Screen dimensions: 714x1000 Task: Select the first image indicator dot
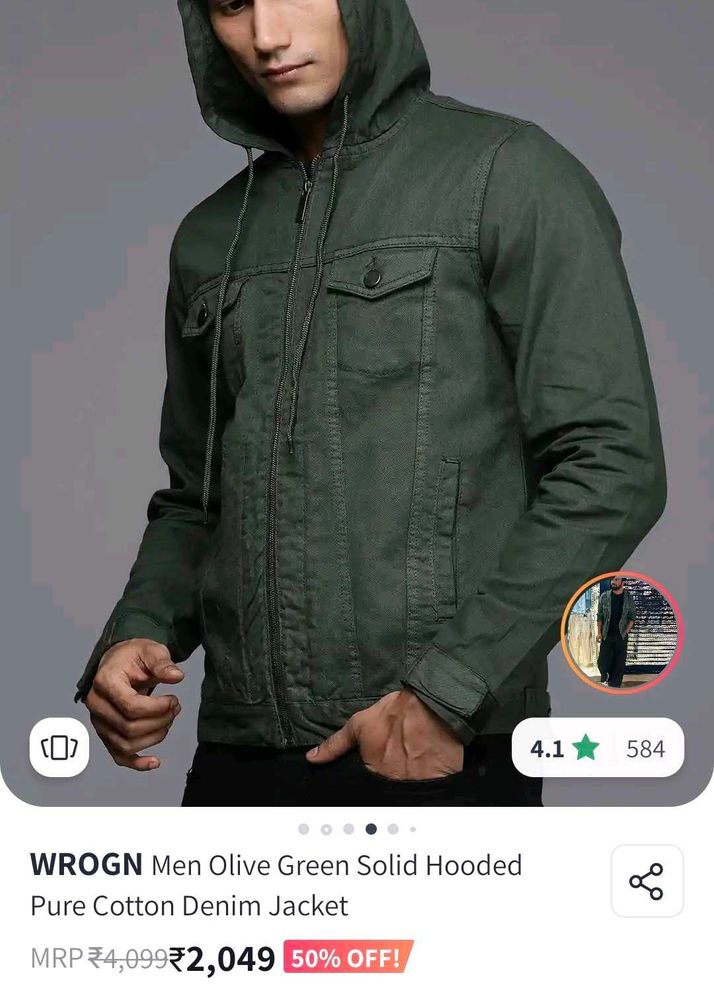pos(304,829)
